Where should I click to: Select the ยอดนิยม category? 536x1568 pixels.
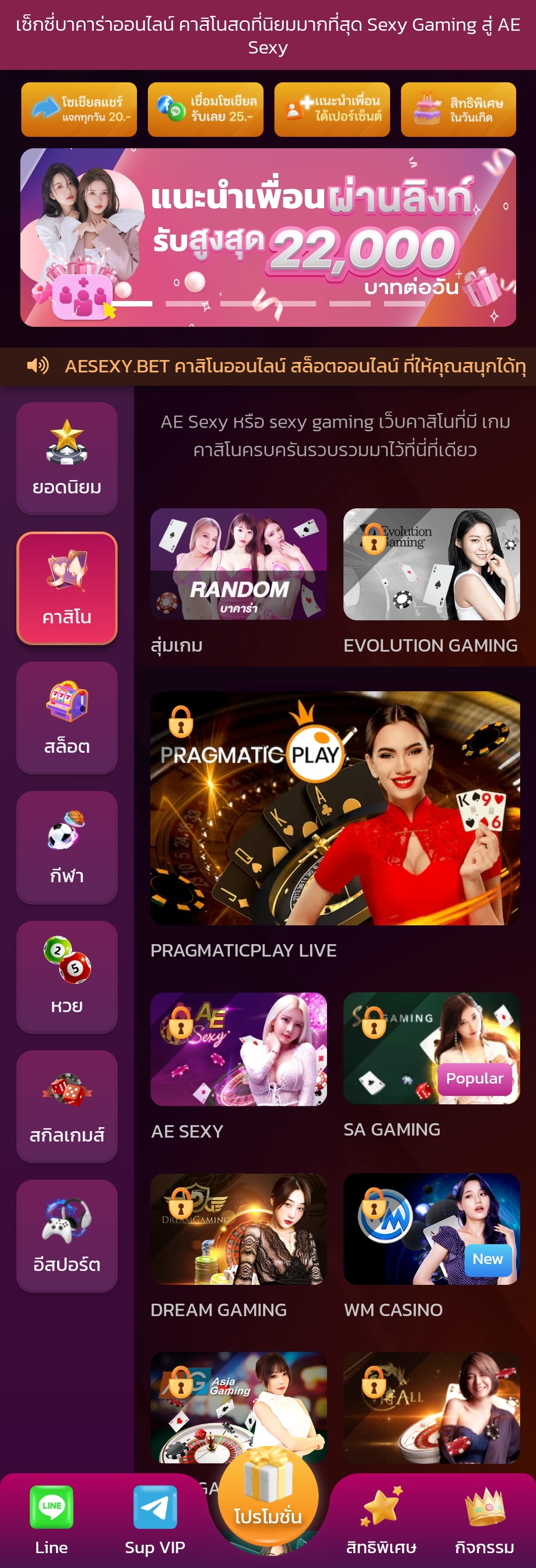(67, 458)
